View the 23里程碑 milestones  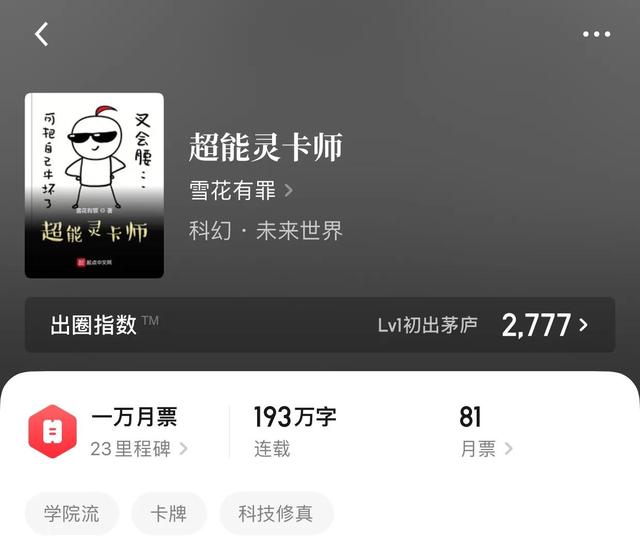[138, 449]
